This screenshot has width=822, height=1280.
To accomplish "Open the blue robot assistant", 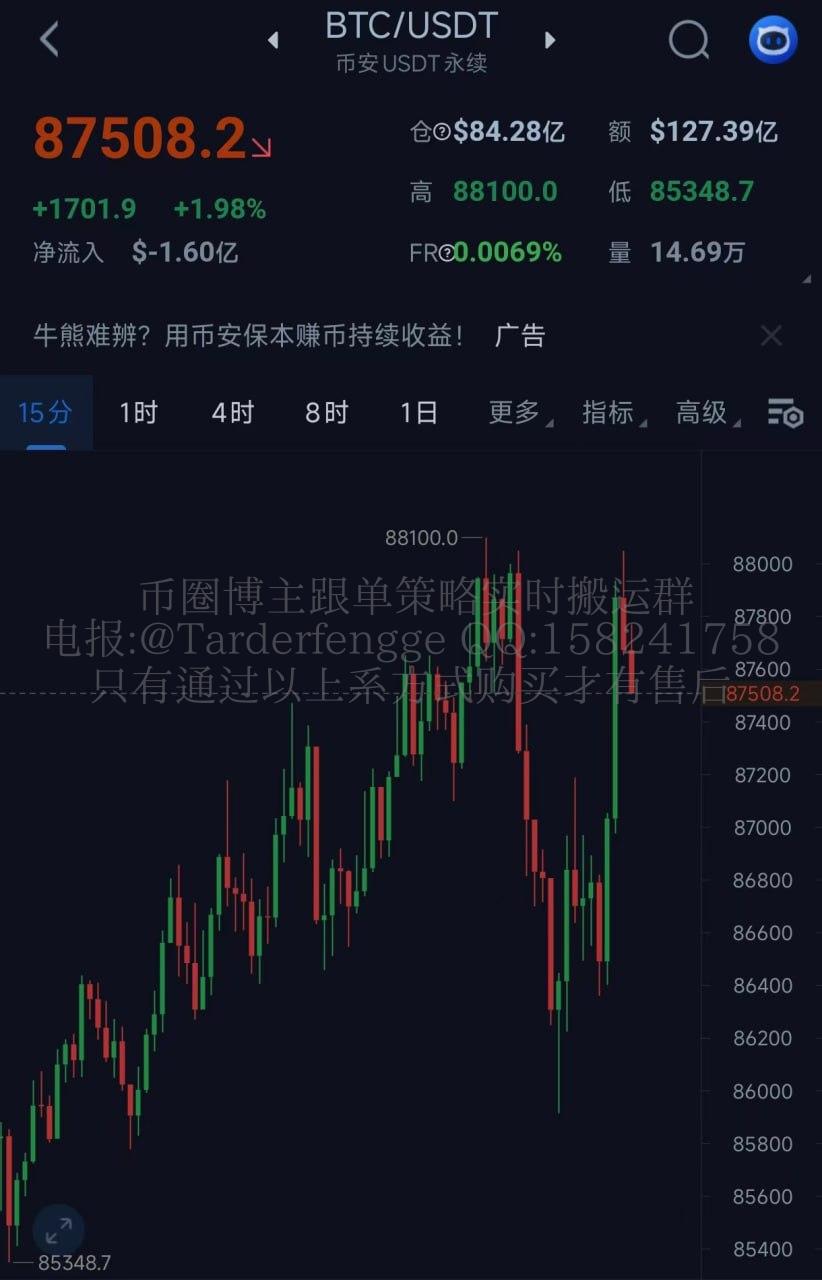I will [x=773, y=40].
